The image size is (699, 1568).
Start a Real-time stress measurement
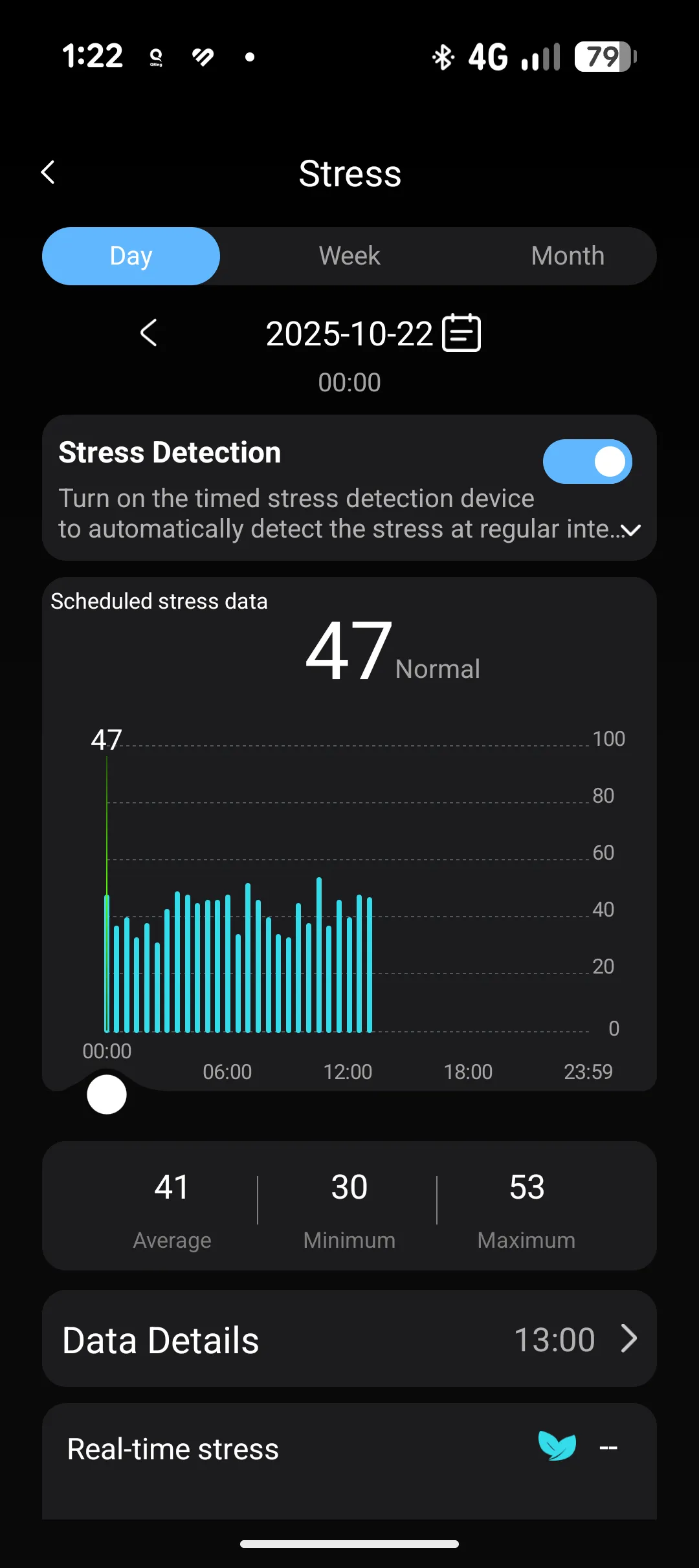557,1446
